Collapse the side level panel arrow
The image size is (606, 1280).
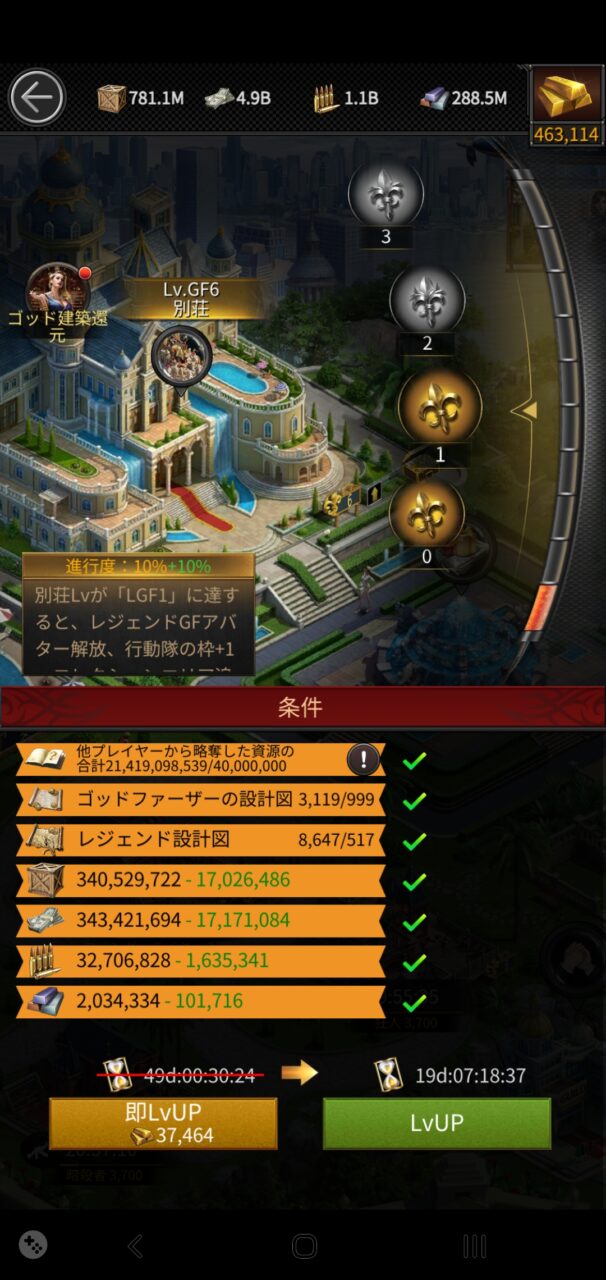click(530, 410)
